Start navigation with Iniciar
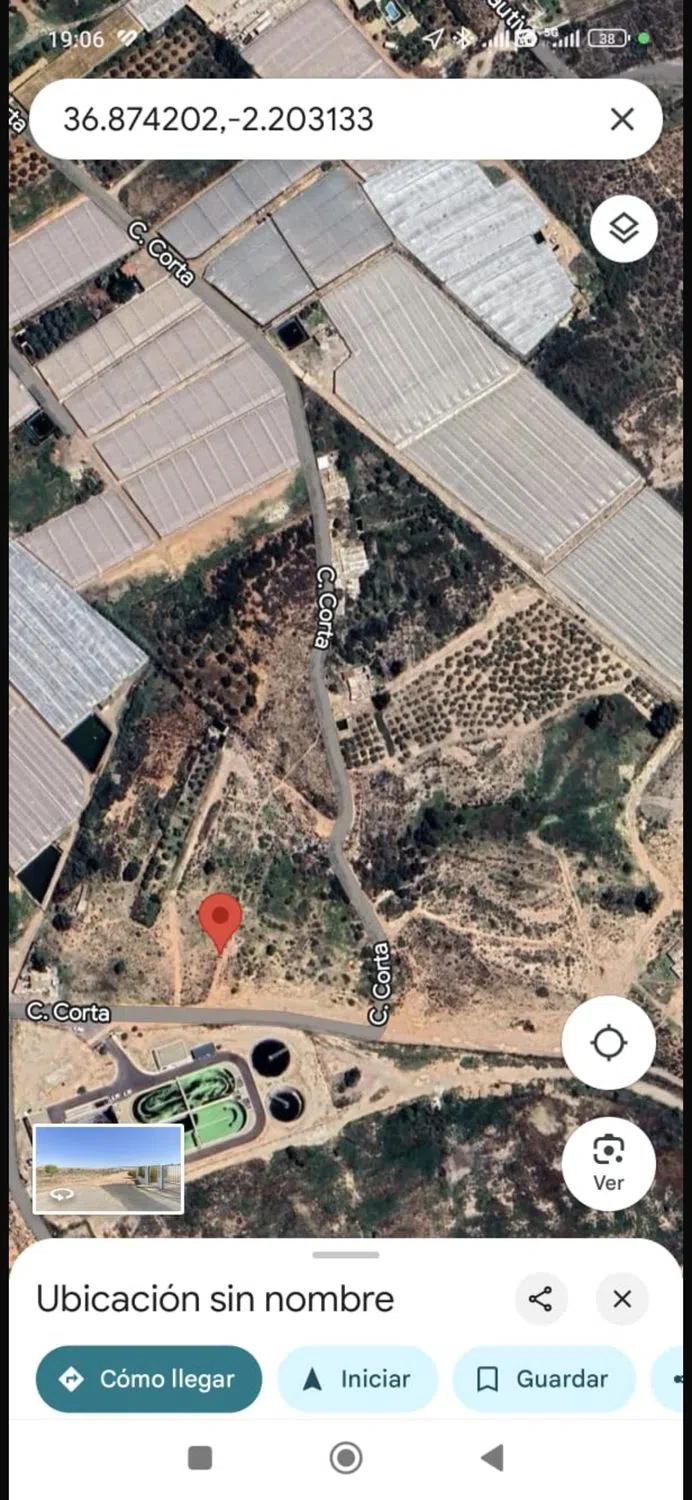The width and height of the screenshot is (692, 1500). 357,1379
